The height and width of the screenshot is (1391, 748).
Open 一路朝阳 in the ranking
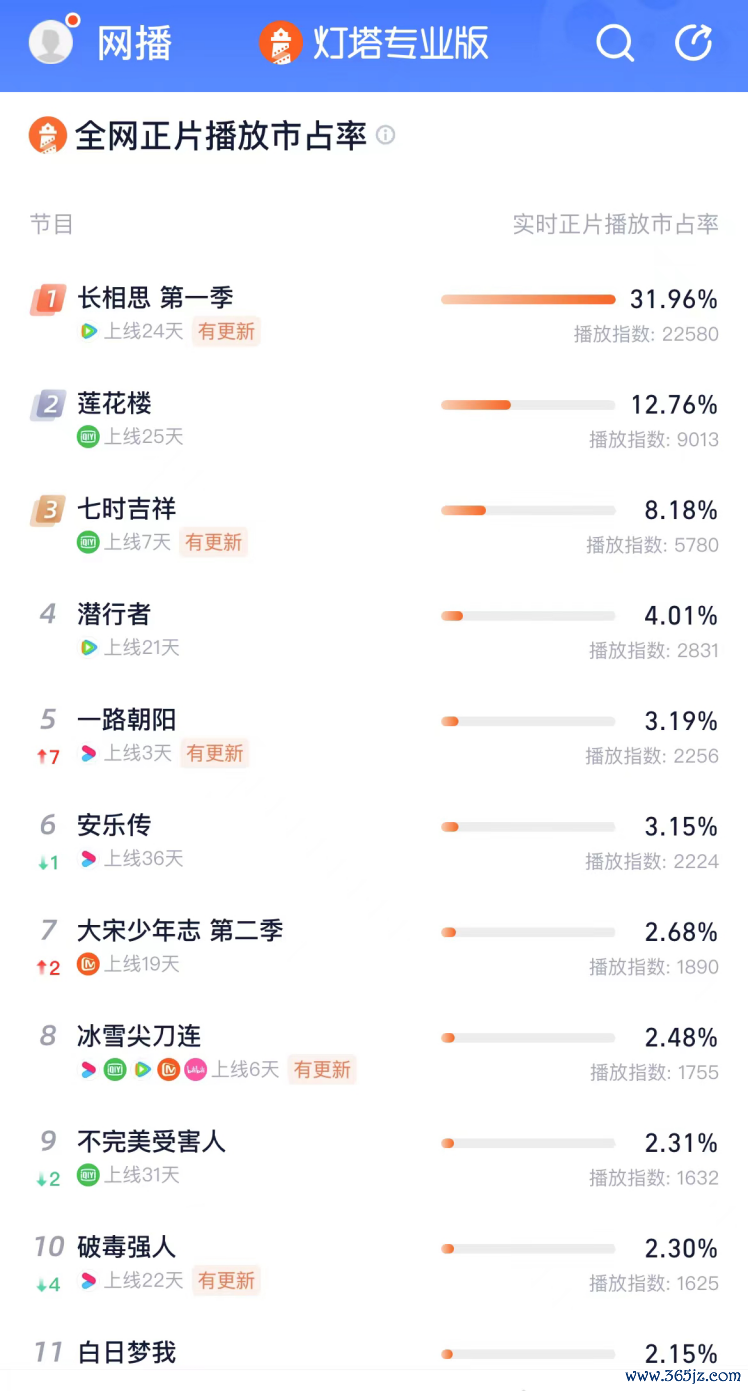point(374,737)
